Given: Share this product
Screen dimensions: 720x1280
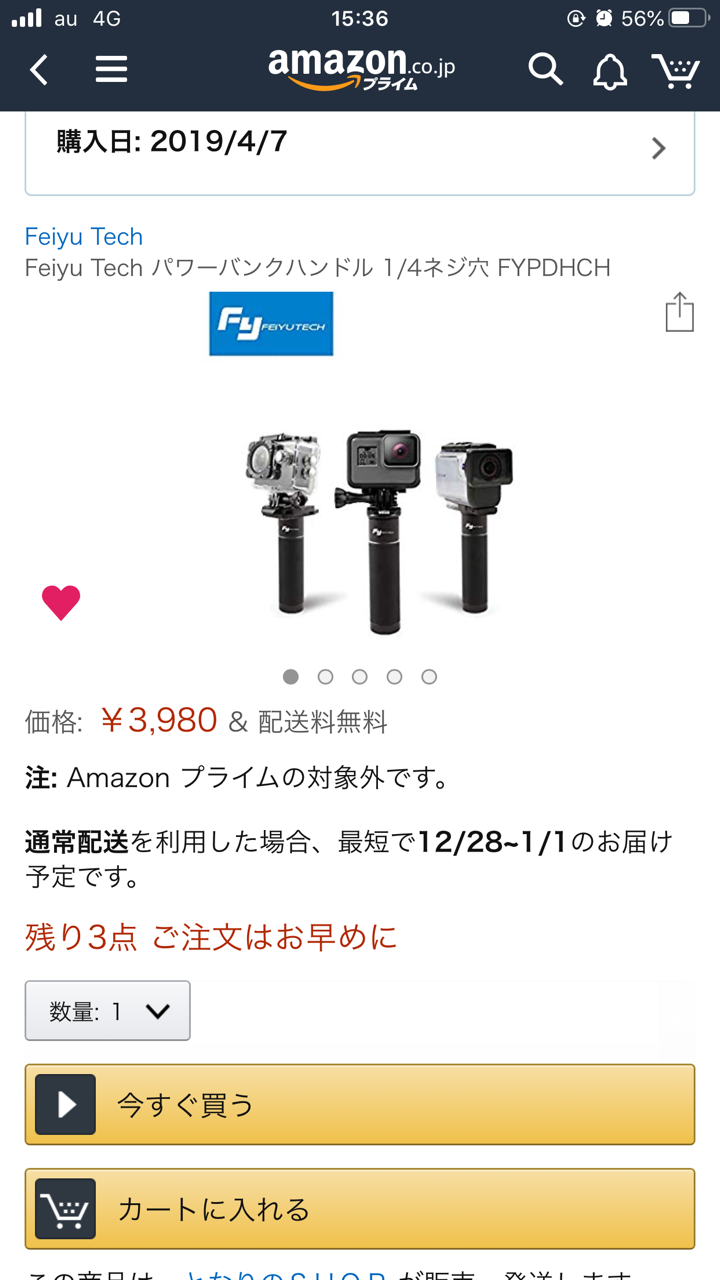Looking at the screenshot, I should pos(679,312).
